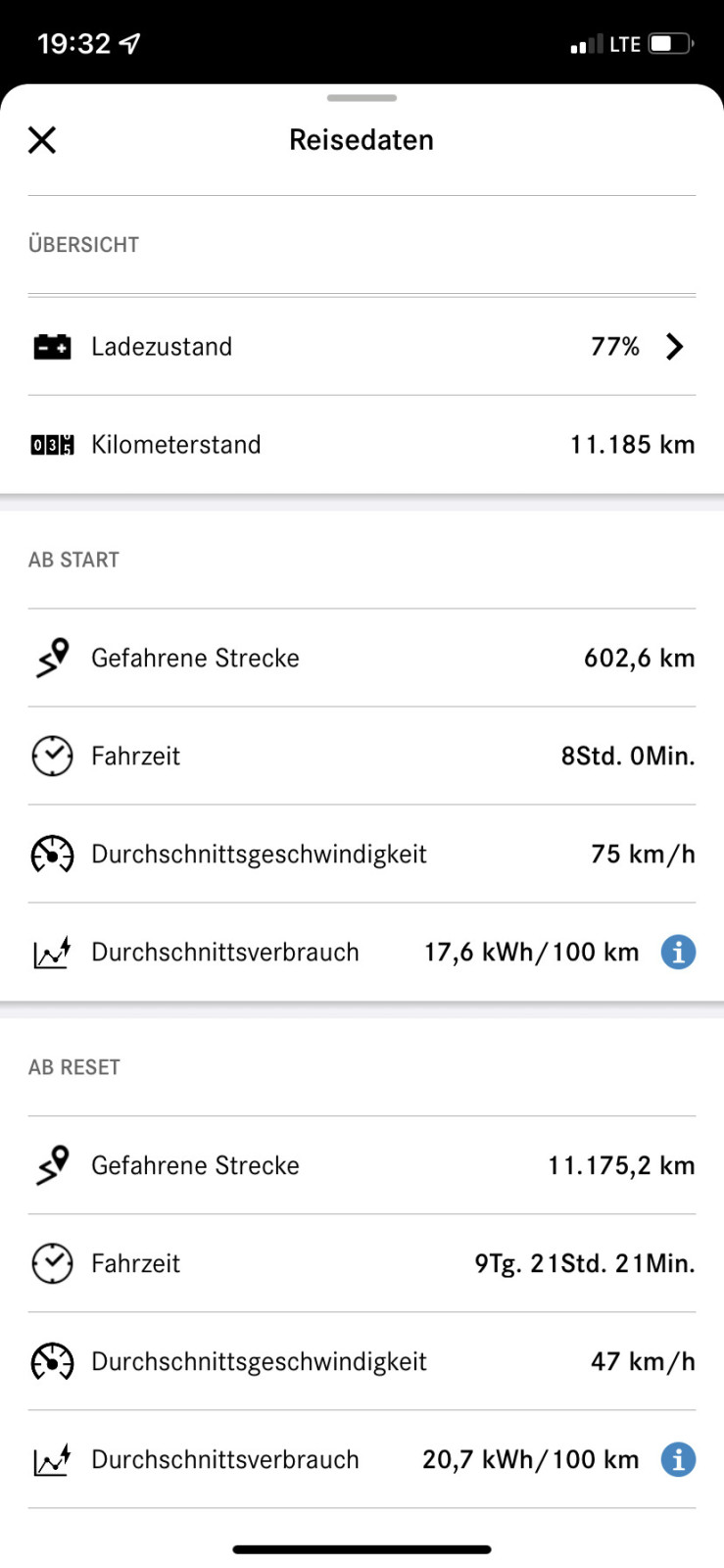This screenshot has height=1568, width=724.
Task: Click the odometer icon for Kilometerstand
Action: 51,444
